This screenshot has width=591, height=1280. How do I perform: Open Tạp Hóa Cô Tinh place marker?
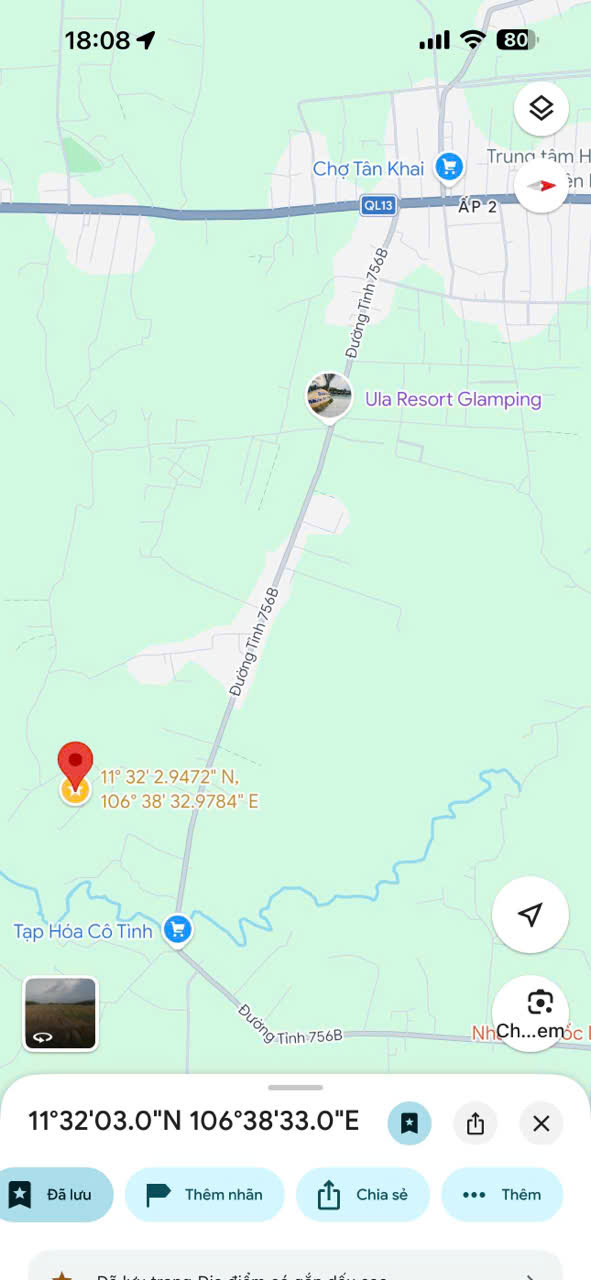click(178, 930)
